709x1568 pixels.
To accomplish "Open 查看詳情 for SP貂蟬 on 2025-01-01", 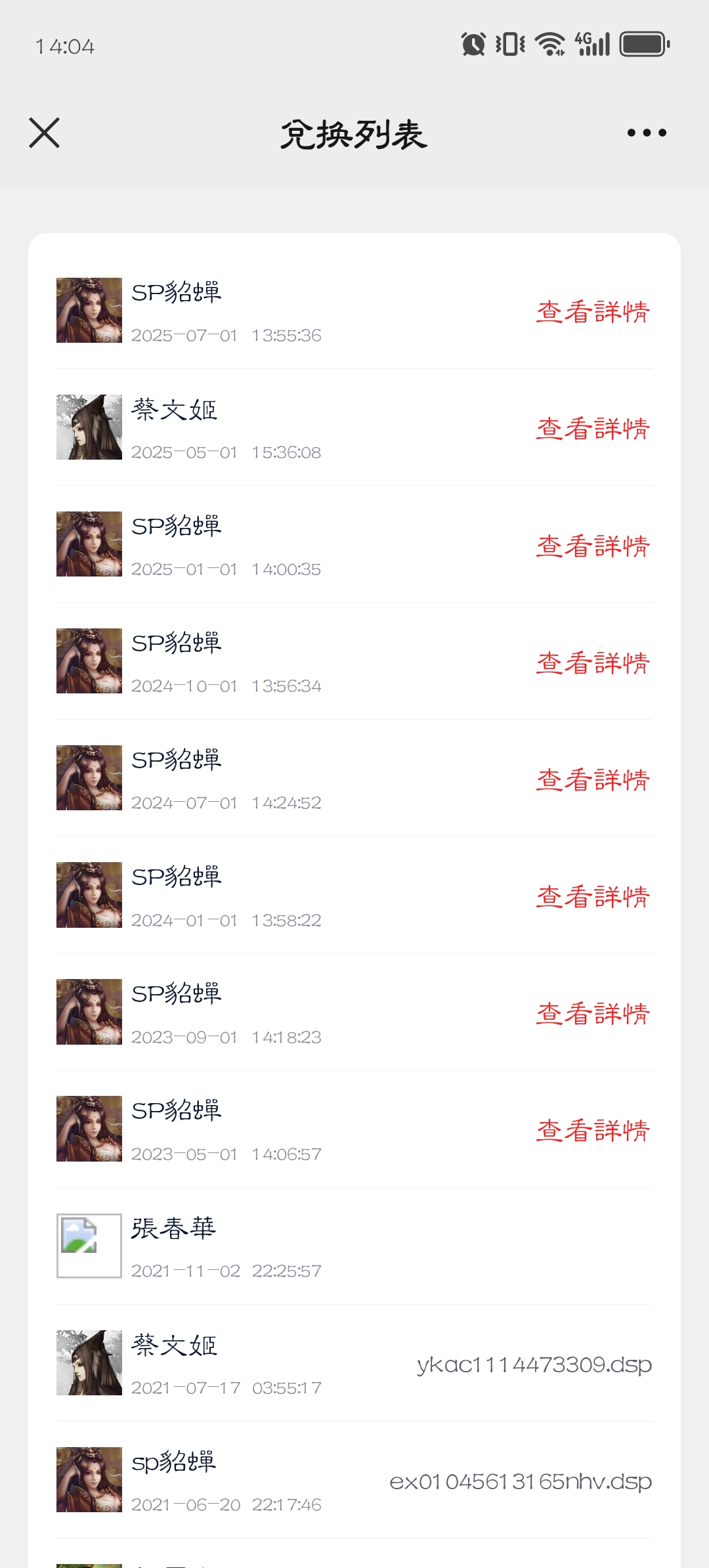I will (x=592, y=545).
